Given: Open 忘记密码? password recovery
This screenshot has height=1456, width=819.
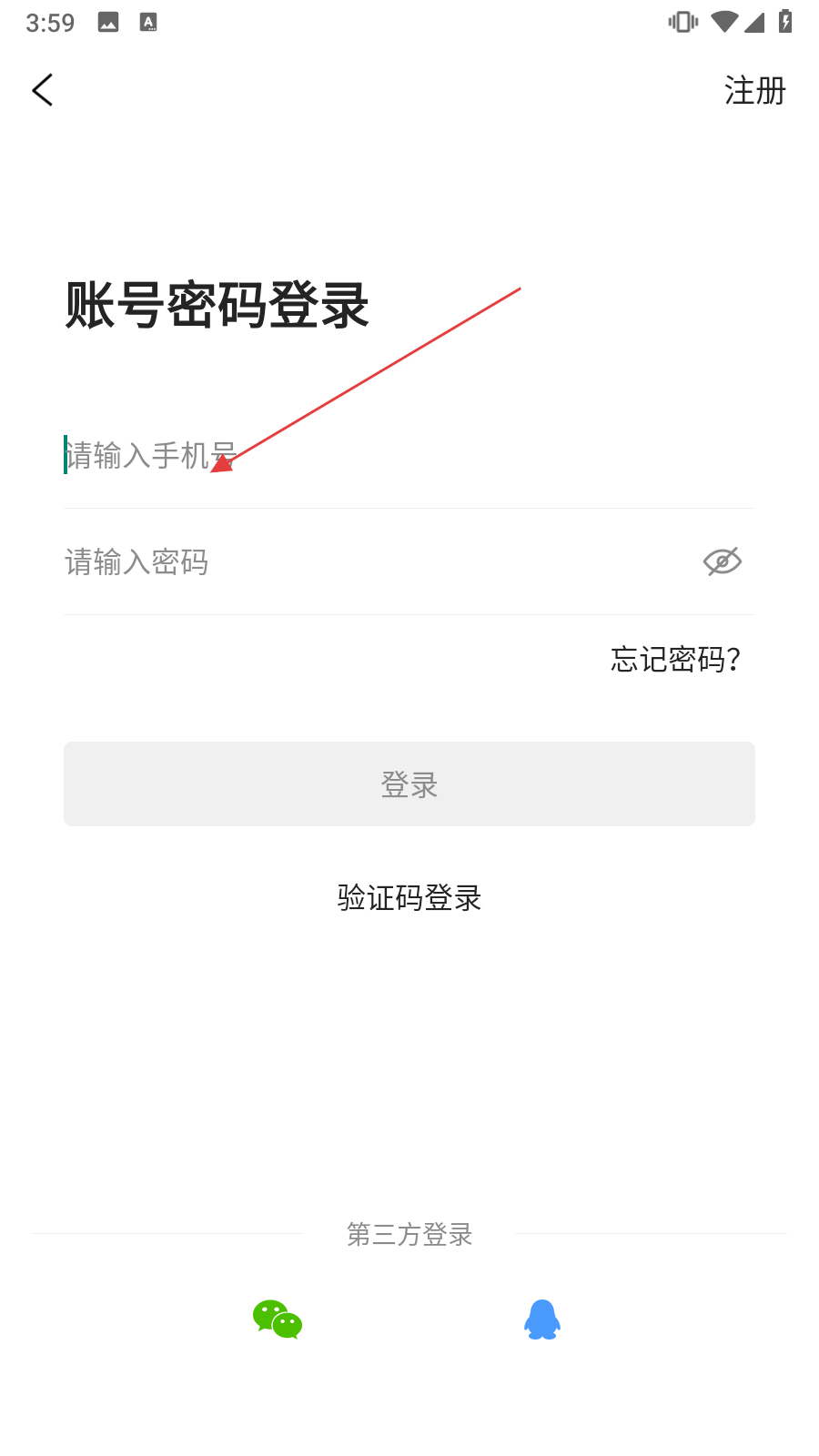Looking at the screenshot, I should coord(675,659).
